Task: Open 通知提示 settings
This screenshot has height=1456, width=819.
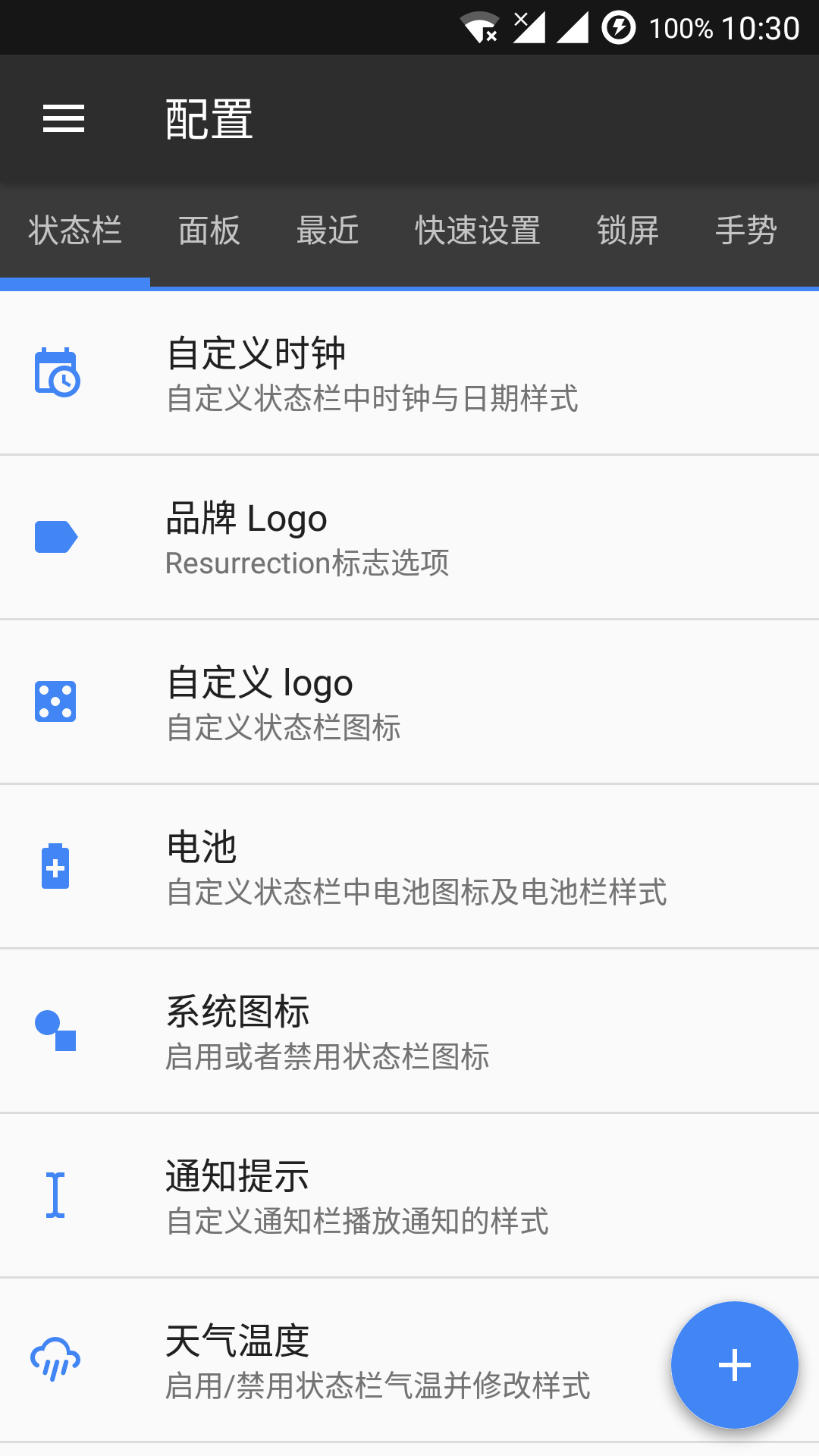Action: click(409, 1196)
